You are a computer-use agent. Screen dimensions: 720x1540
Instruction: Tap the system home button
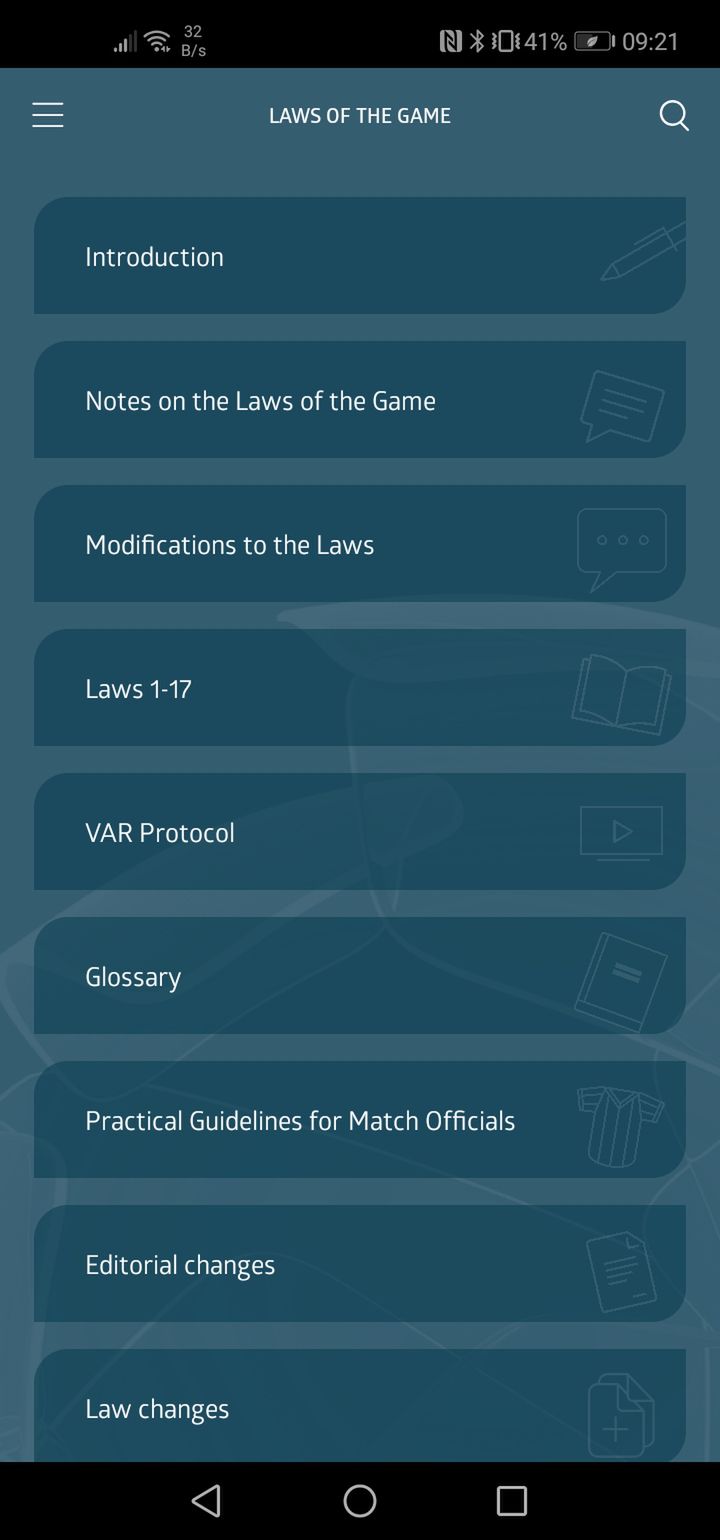pos(360,1500)
